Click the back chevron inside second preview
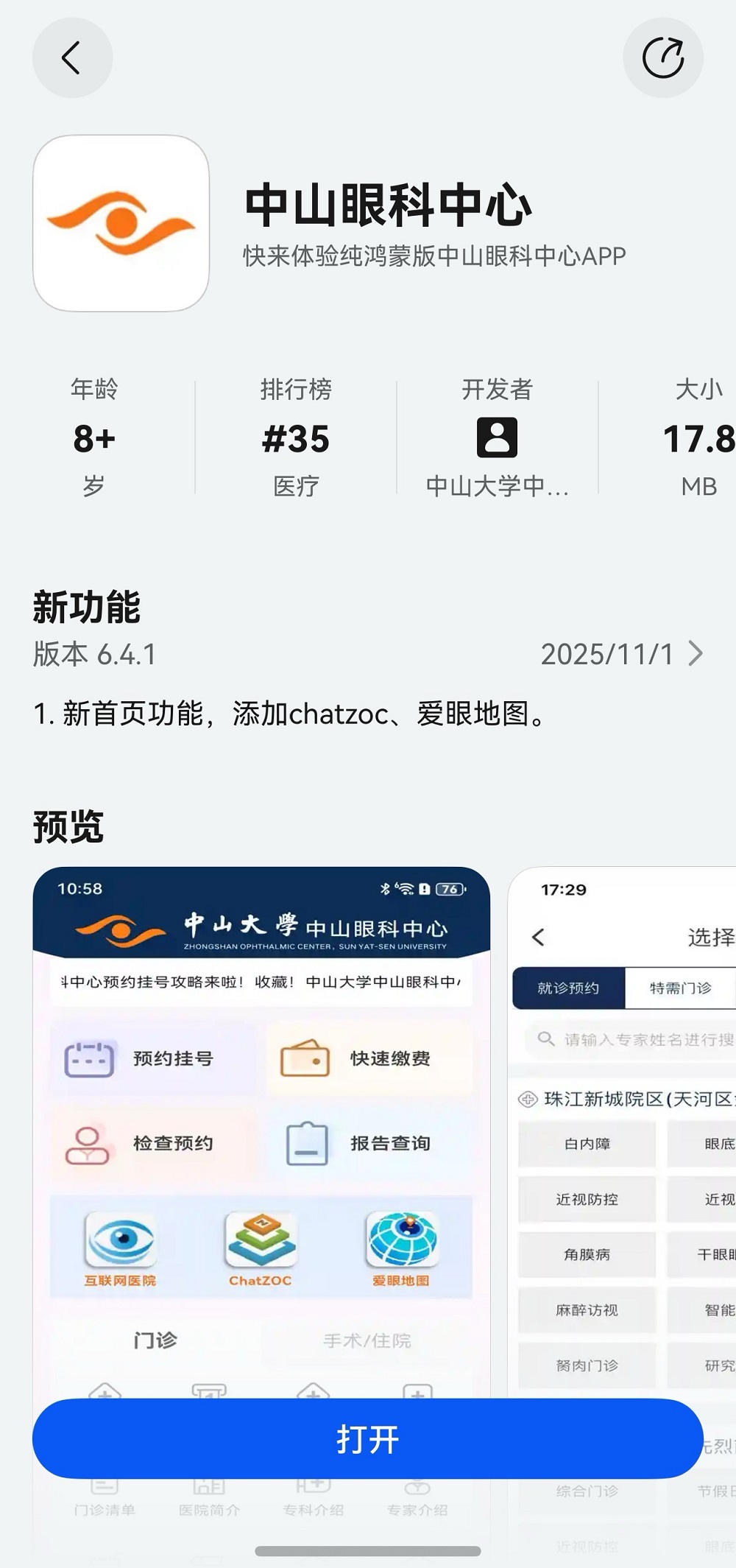 (537, 935)
